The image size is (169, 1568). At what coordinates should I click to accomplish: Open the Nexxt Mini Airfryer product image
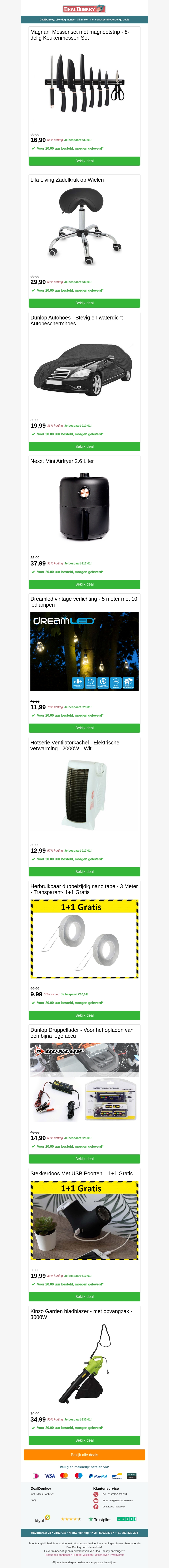[x=84, y=508]
